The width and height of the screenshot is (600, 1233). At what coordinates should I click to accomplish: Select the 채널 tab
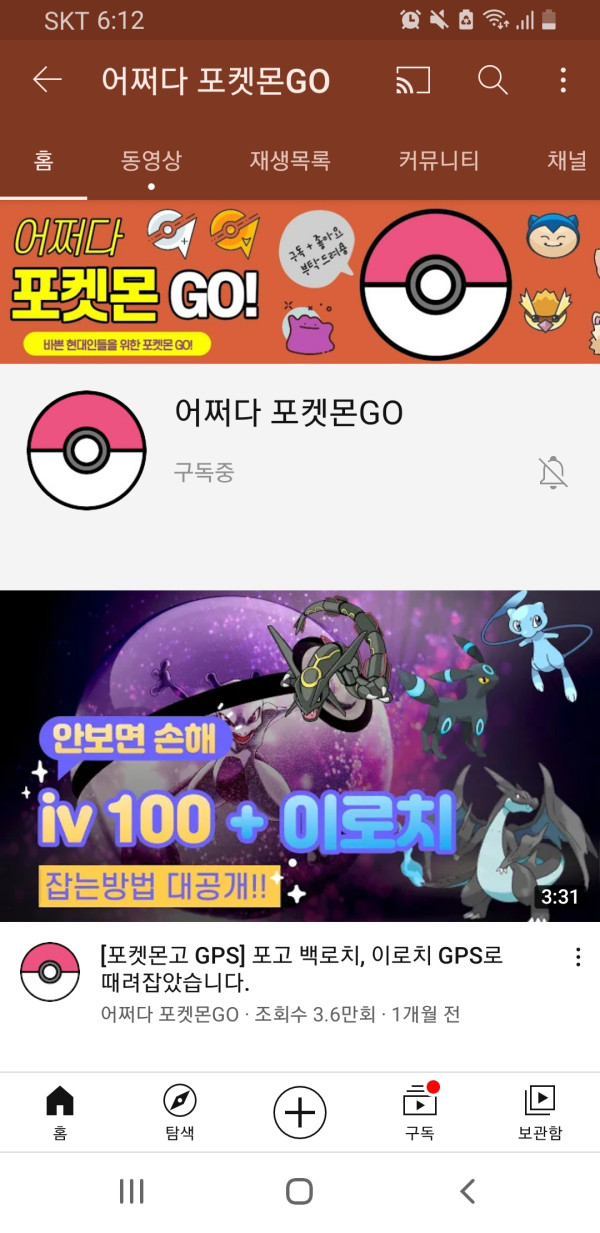click(566, 160)
